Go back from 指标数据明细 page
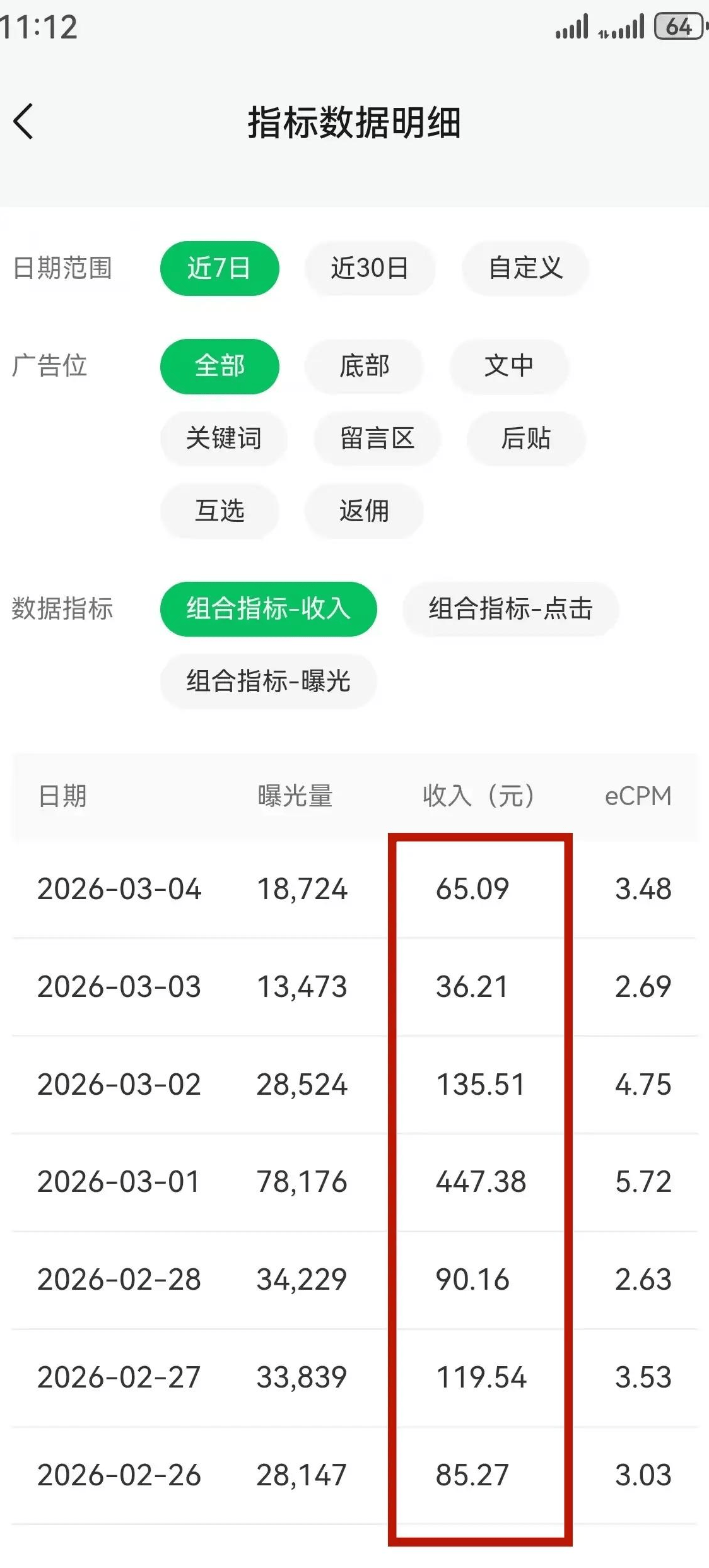The width and height of the screenshot is (709, 1568). pyautogui.click(x=24, y=121)
